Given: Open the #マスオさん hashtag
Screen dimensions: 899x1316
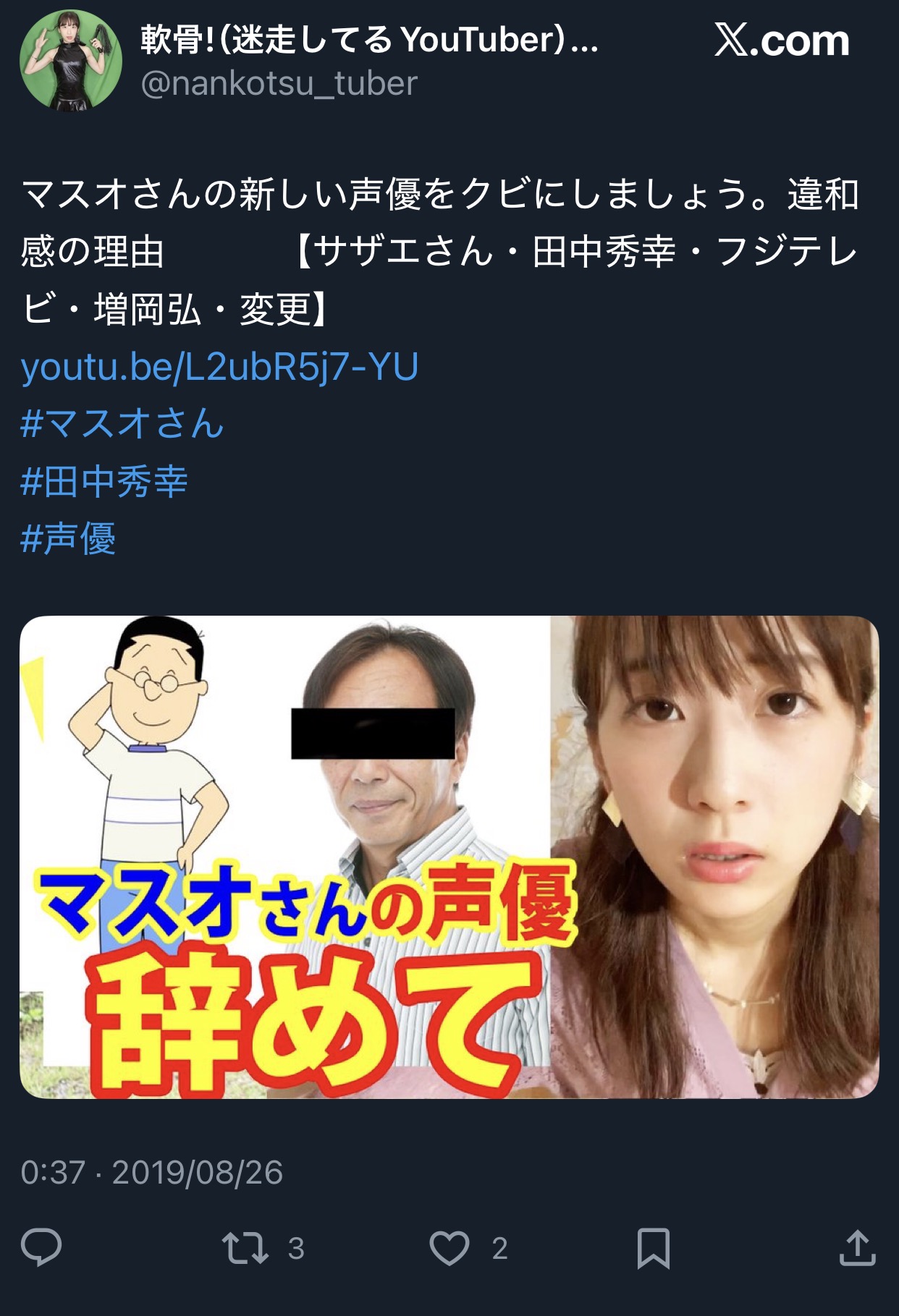Looking at the screenshot, I should [122, 423].
